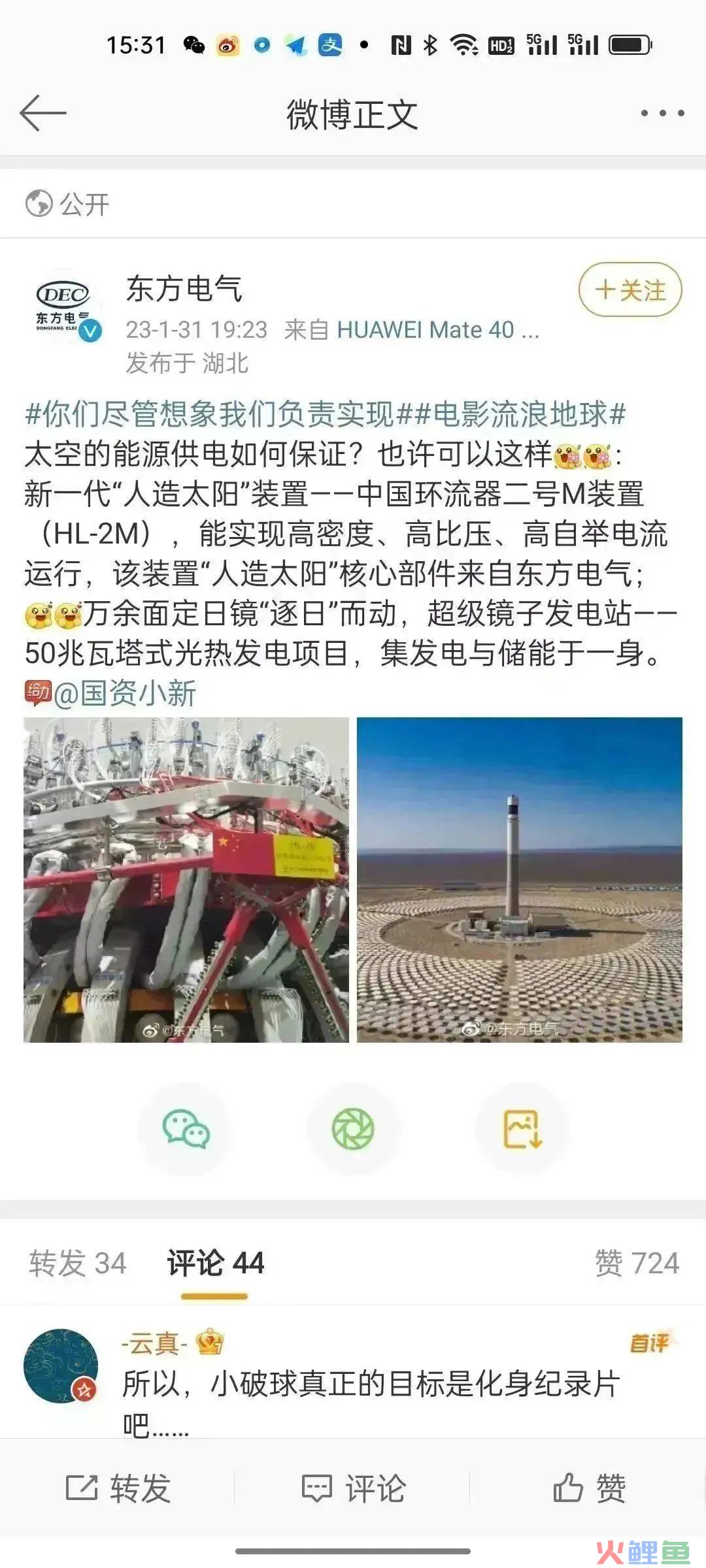The height and width of the screenshot is (1568, 706).
Task: View the HL-2M device photo
Action: pos(186,879)
